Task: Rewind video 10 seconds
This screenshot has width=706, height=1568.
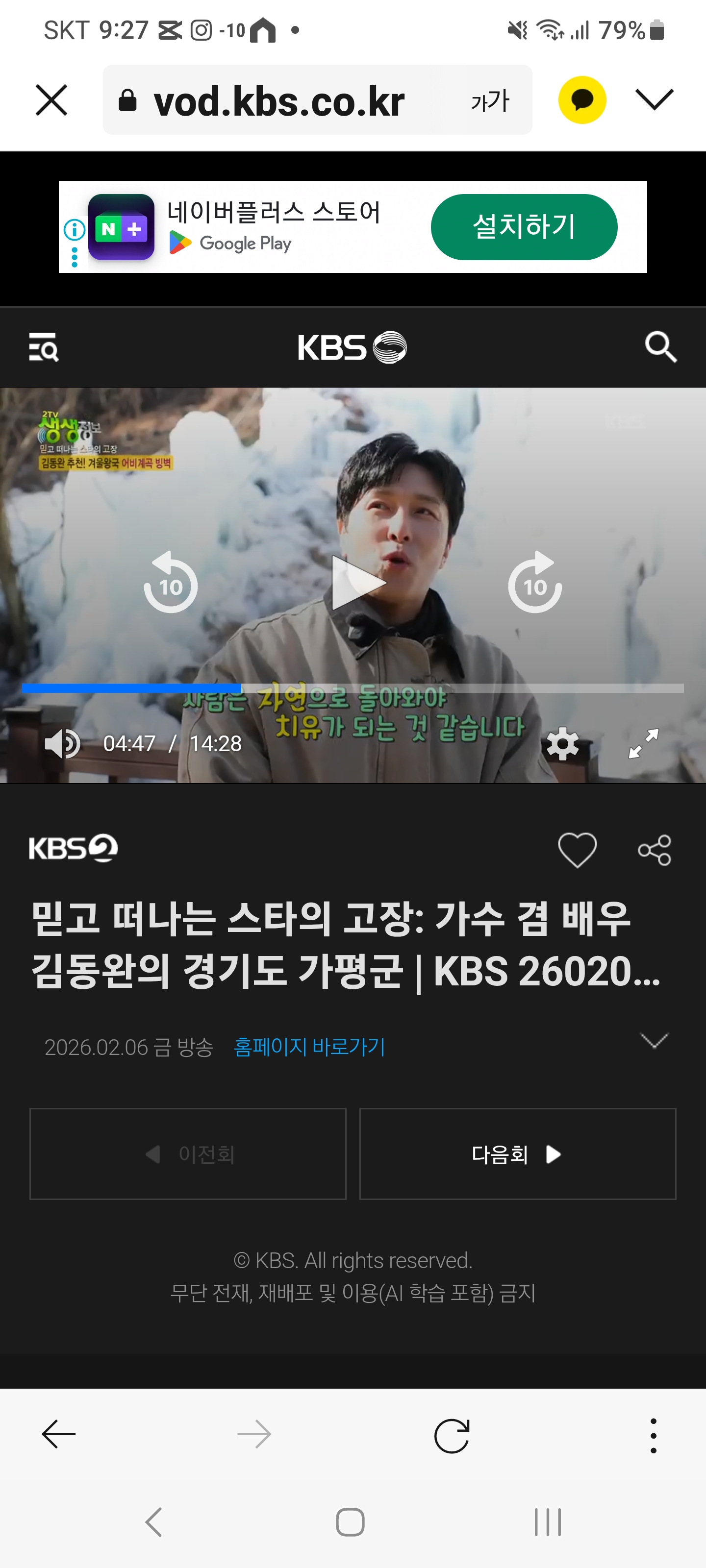Action: point(171,583)
